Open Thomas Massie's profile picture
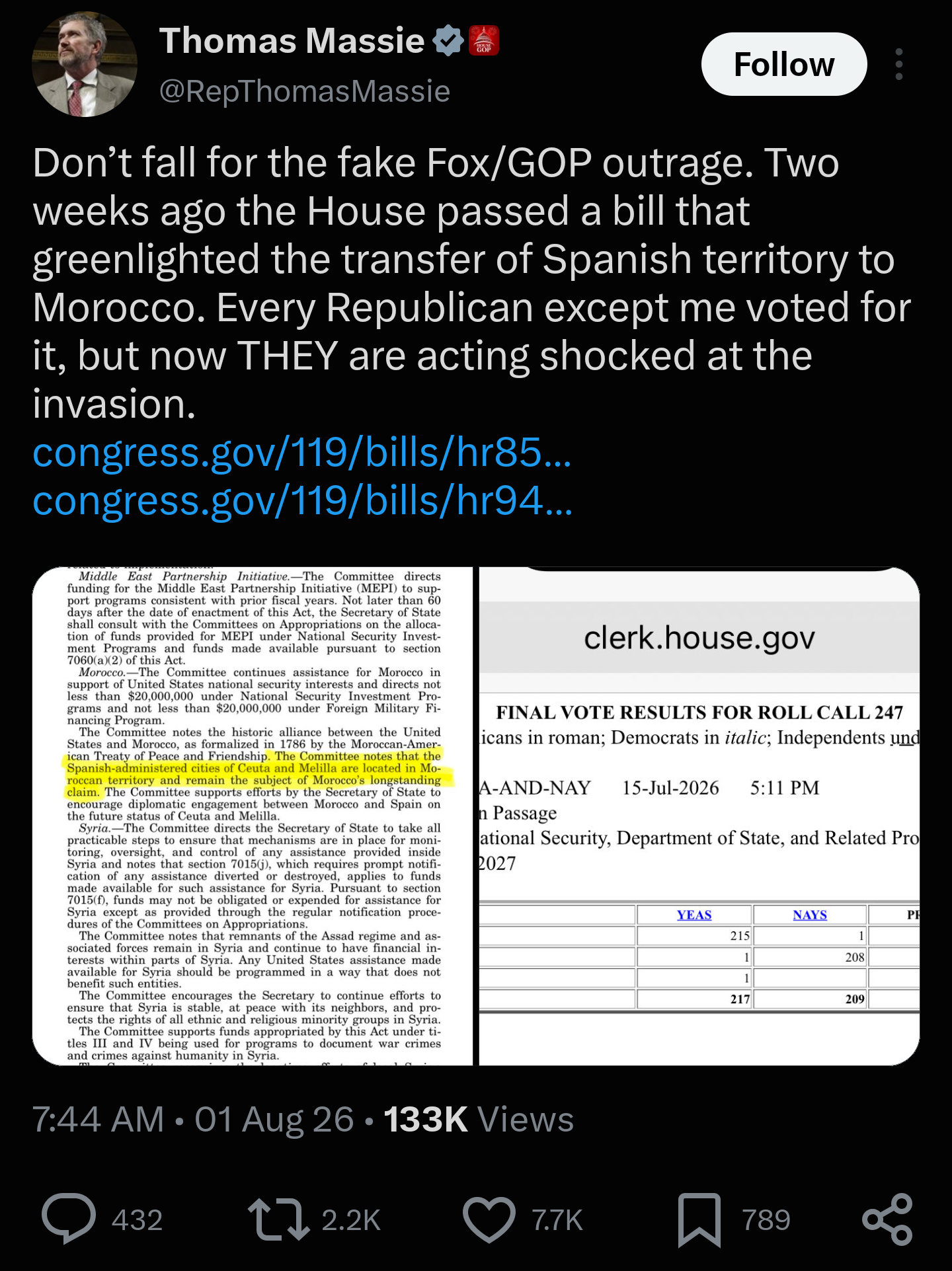952x1271 pixels. coord(85,65)
